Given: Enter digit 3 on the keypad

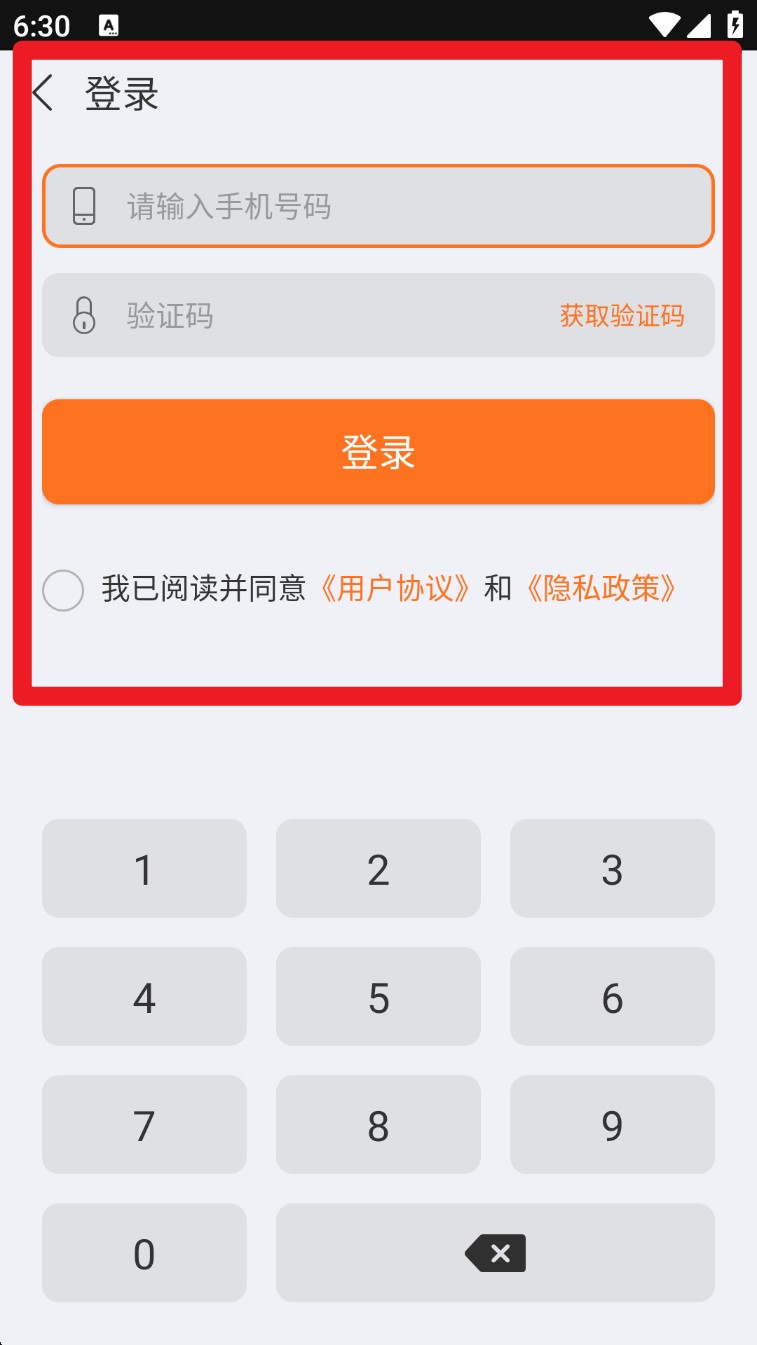Looking at the screenshot, I should [x=612, y=869].
